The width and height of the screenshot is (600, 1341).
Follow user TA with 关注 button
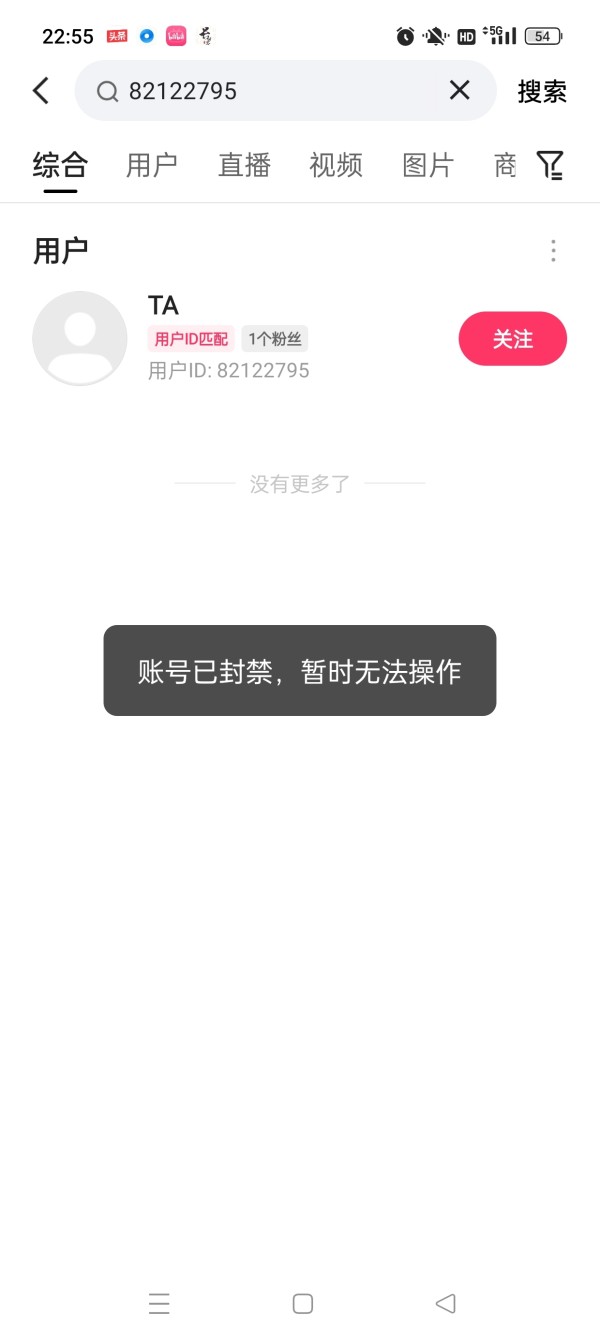[513, 339]
